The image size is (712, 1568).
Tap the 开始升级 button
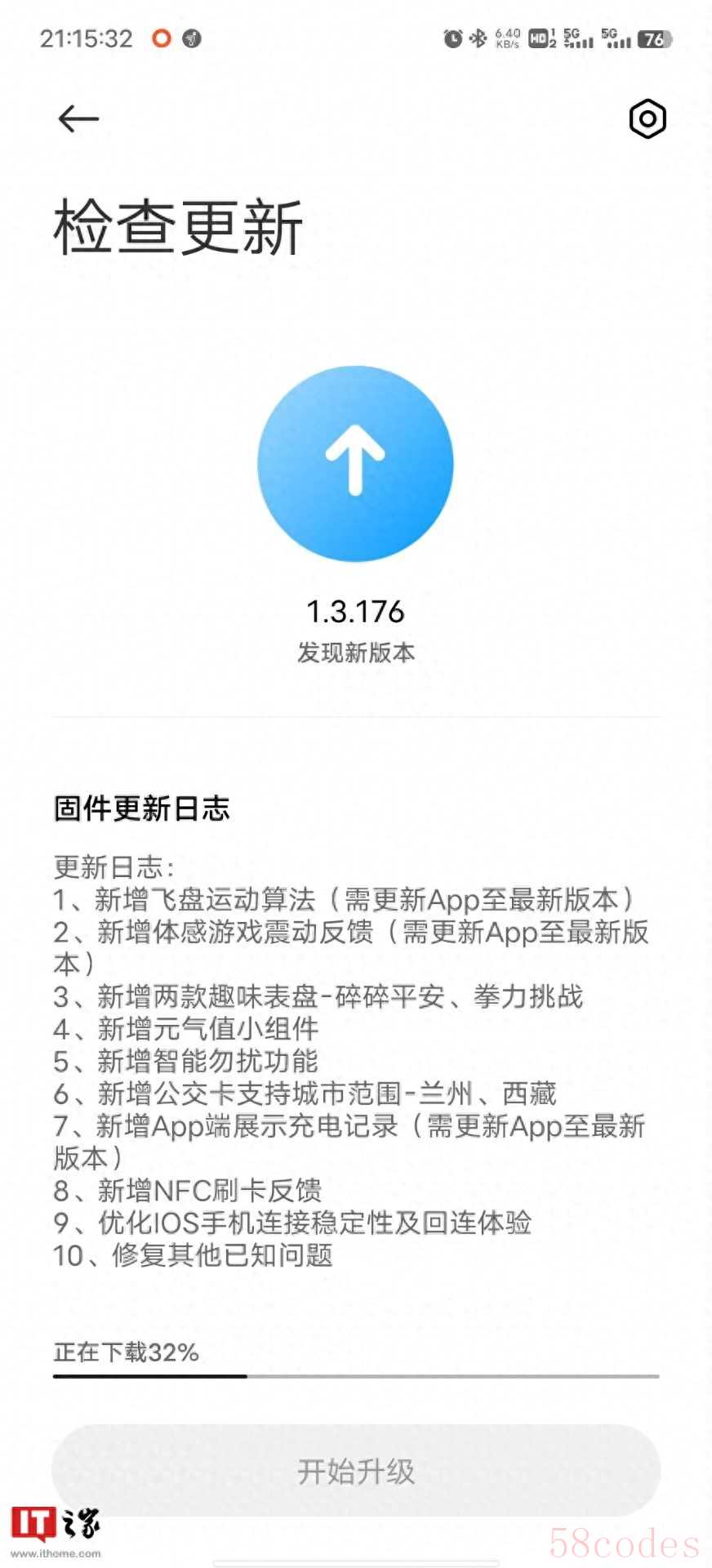point(356,1471)
